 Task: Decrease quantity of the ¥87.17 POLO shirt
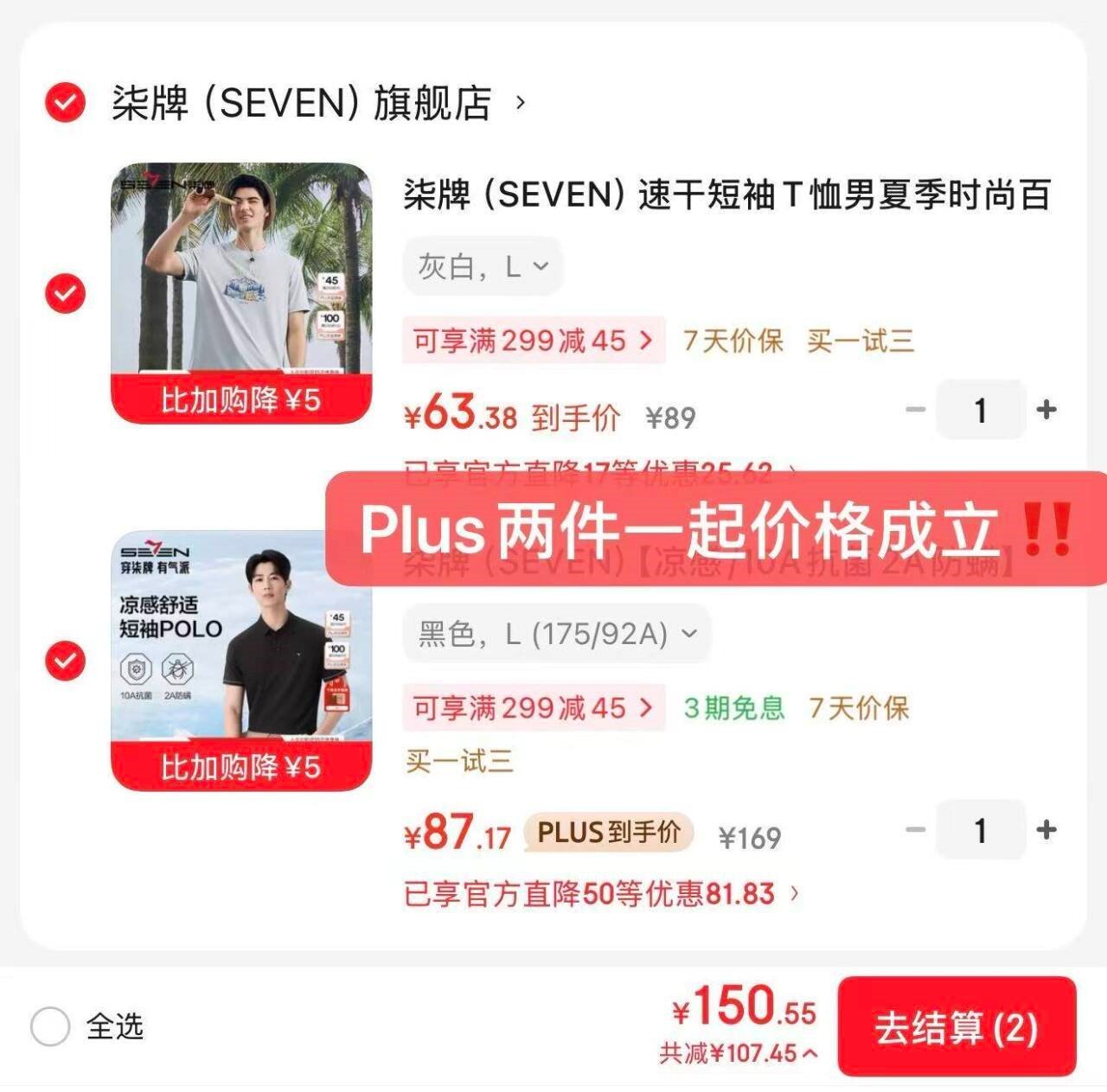(x=915, y=829)
